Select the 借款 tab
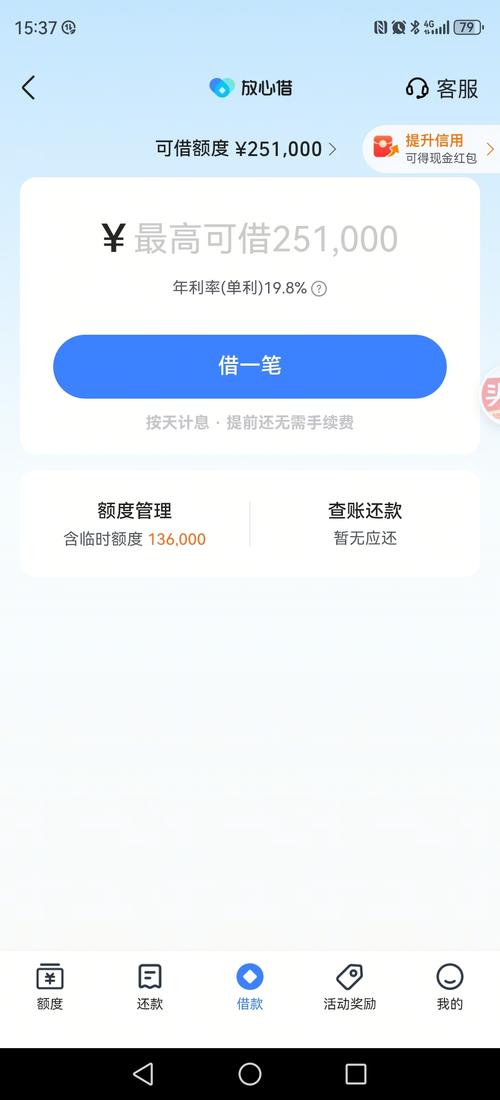Screen dimensions: 500x1100 250,986
